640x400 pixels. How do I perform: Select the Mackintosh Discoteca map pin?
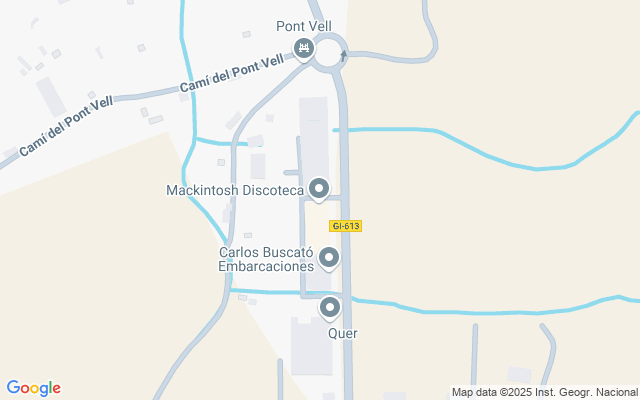click(x=319, y=187)
